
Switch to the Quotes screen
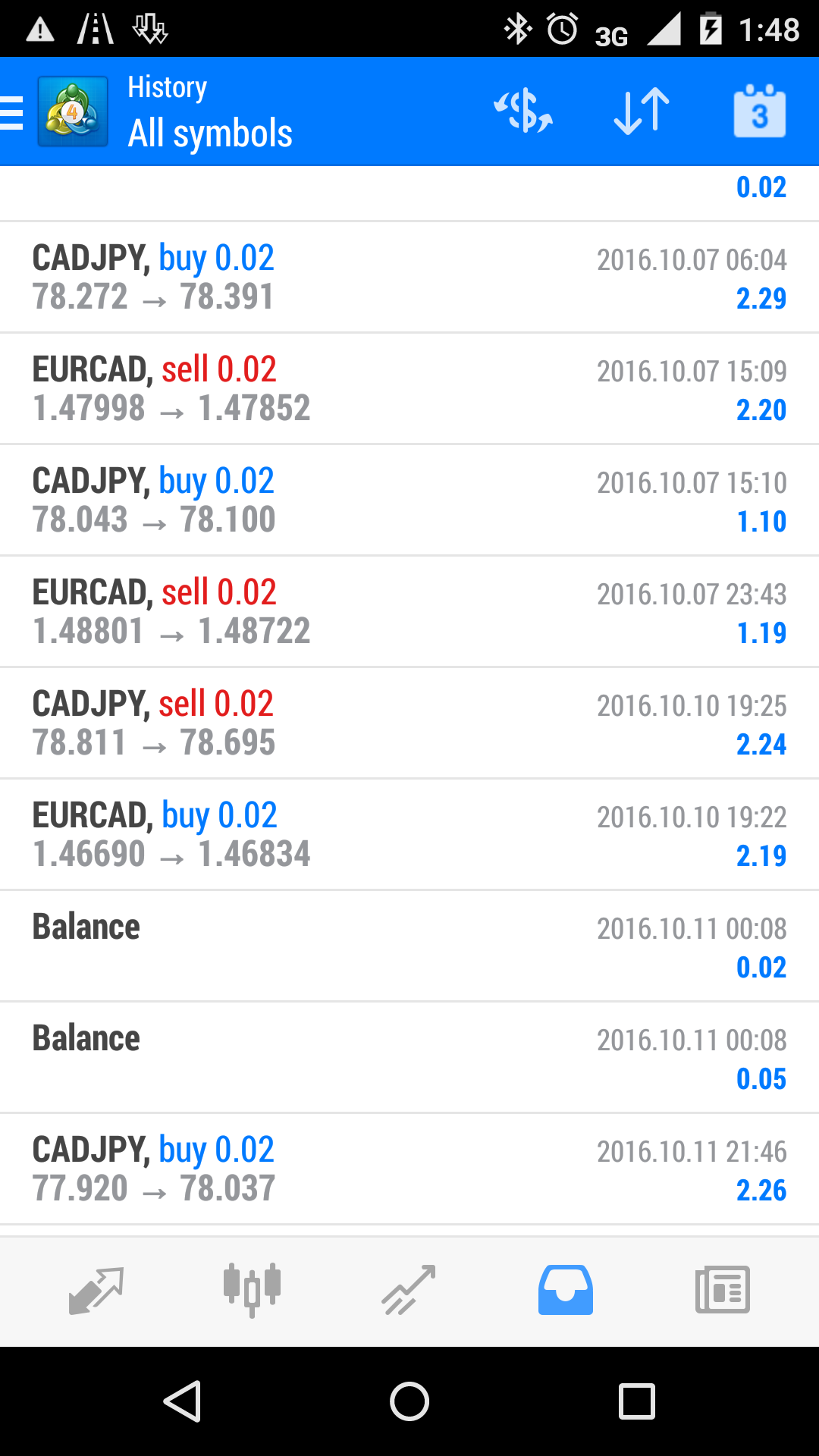tap(96, 1289)
